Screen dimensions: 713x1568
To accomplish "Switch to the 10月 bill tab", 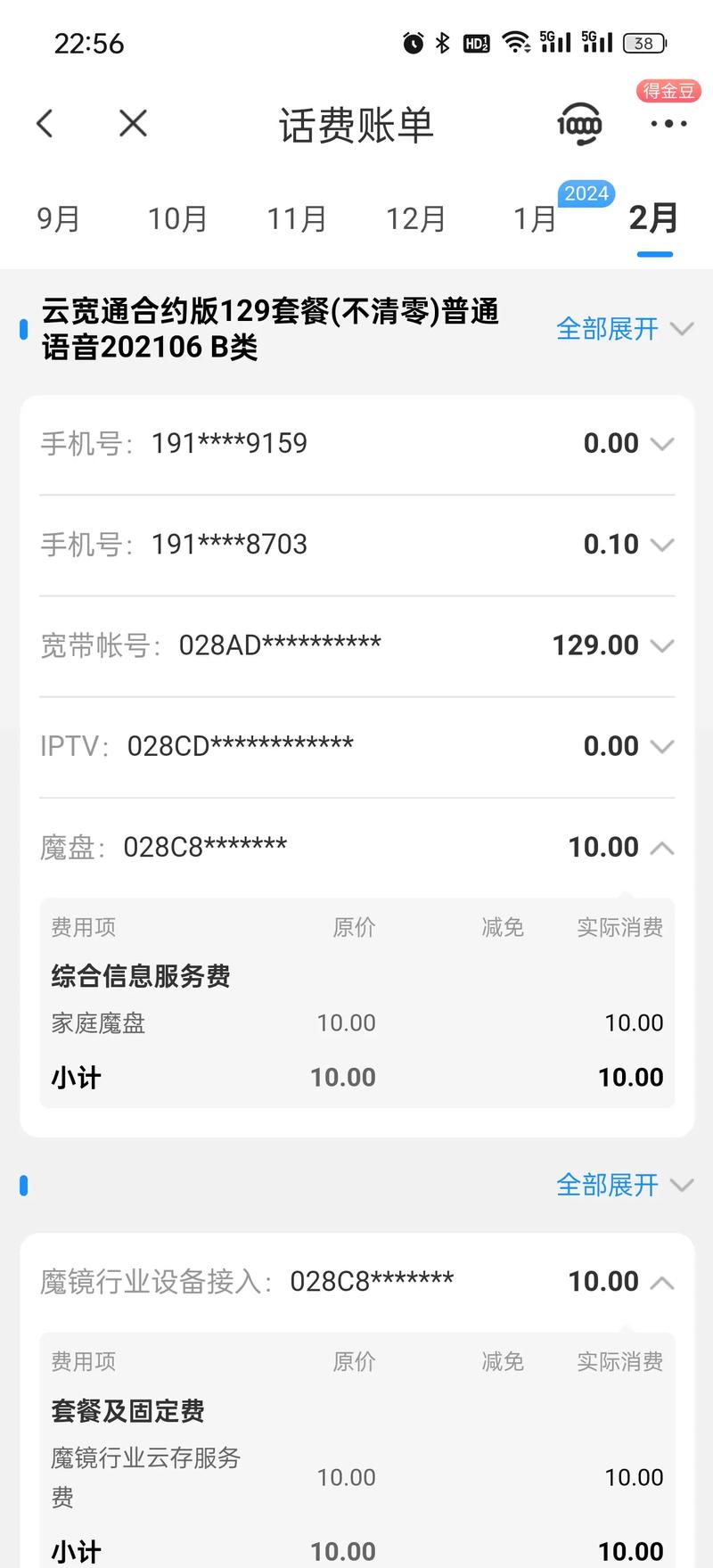I will coord(177,218).
